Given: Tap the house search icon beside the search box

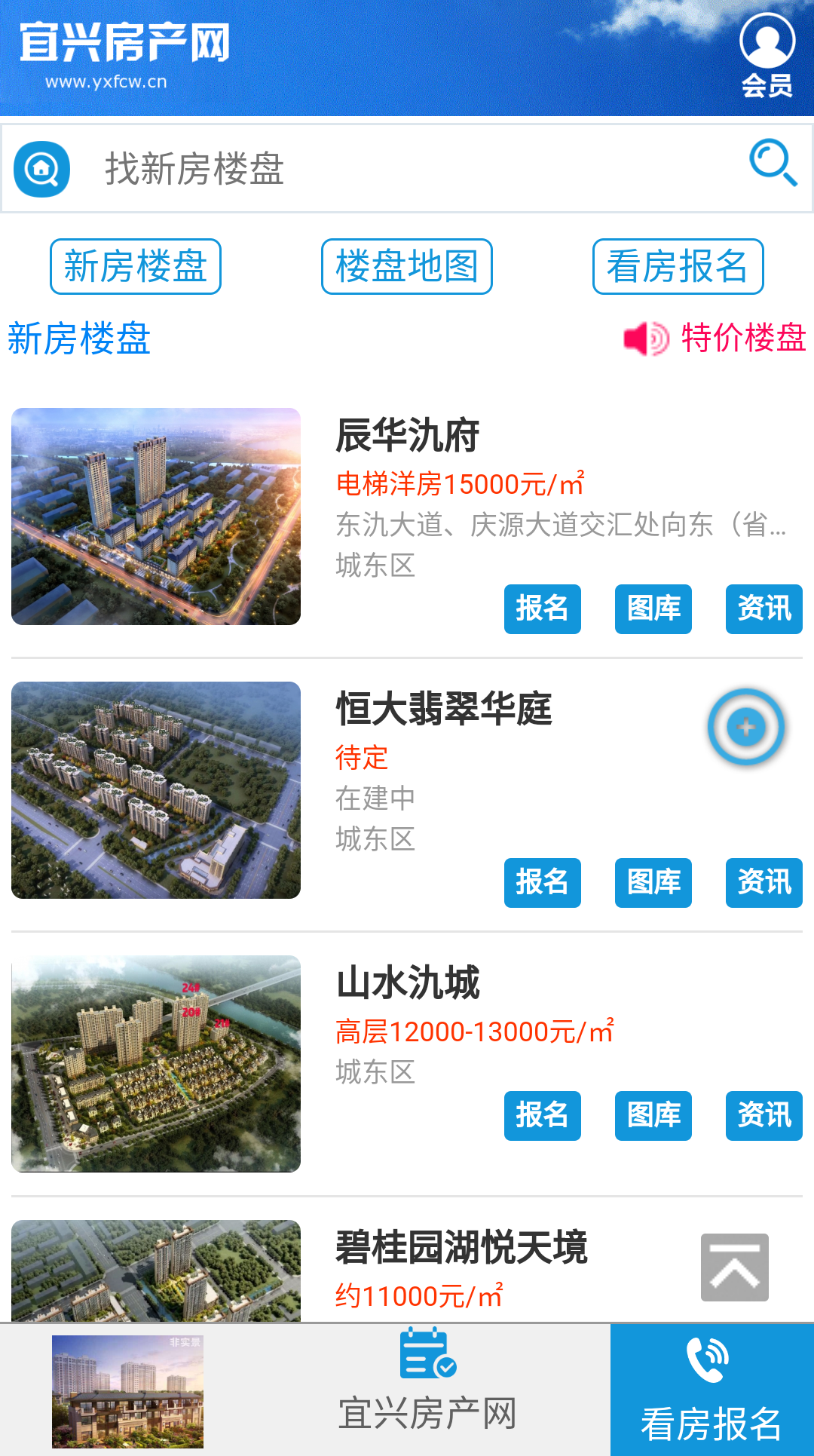Looking at the screenshot, I should point(42,169).
